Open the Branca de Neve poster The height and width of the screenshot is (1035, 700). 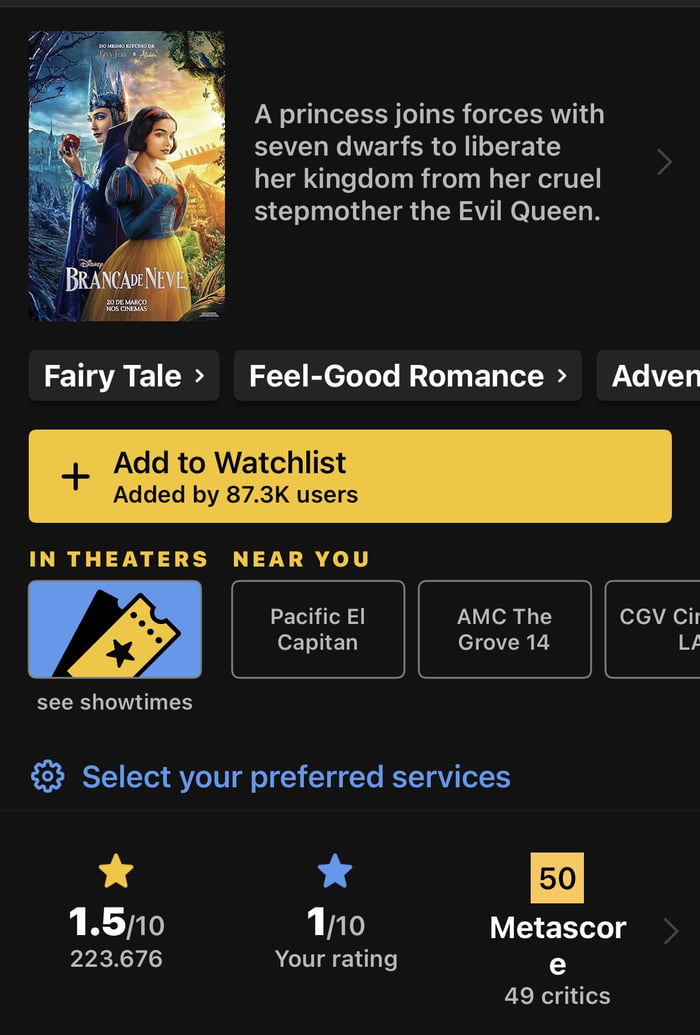(x=126, y=176)
